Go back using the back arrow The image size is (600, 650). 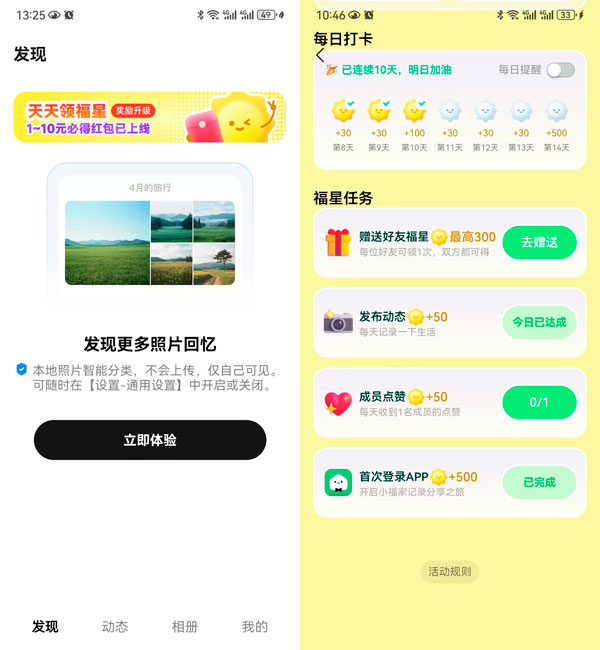coord(321,56)
